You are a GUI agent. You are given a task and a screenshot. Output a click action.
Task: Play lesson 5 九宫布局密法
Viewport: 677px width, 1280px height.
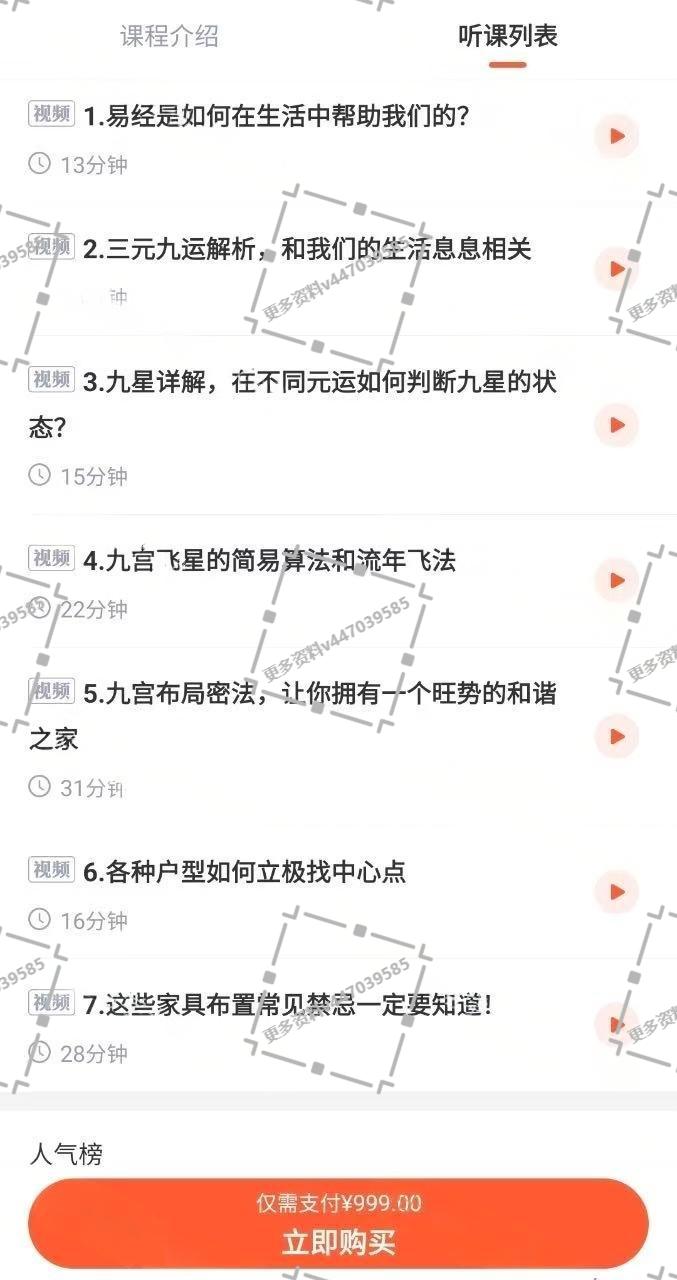pos(617,736)
